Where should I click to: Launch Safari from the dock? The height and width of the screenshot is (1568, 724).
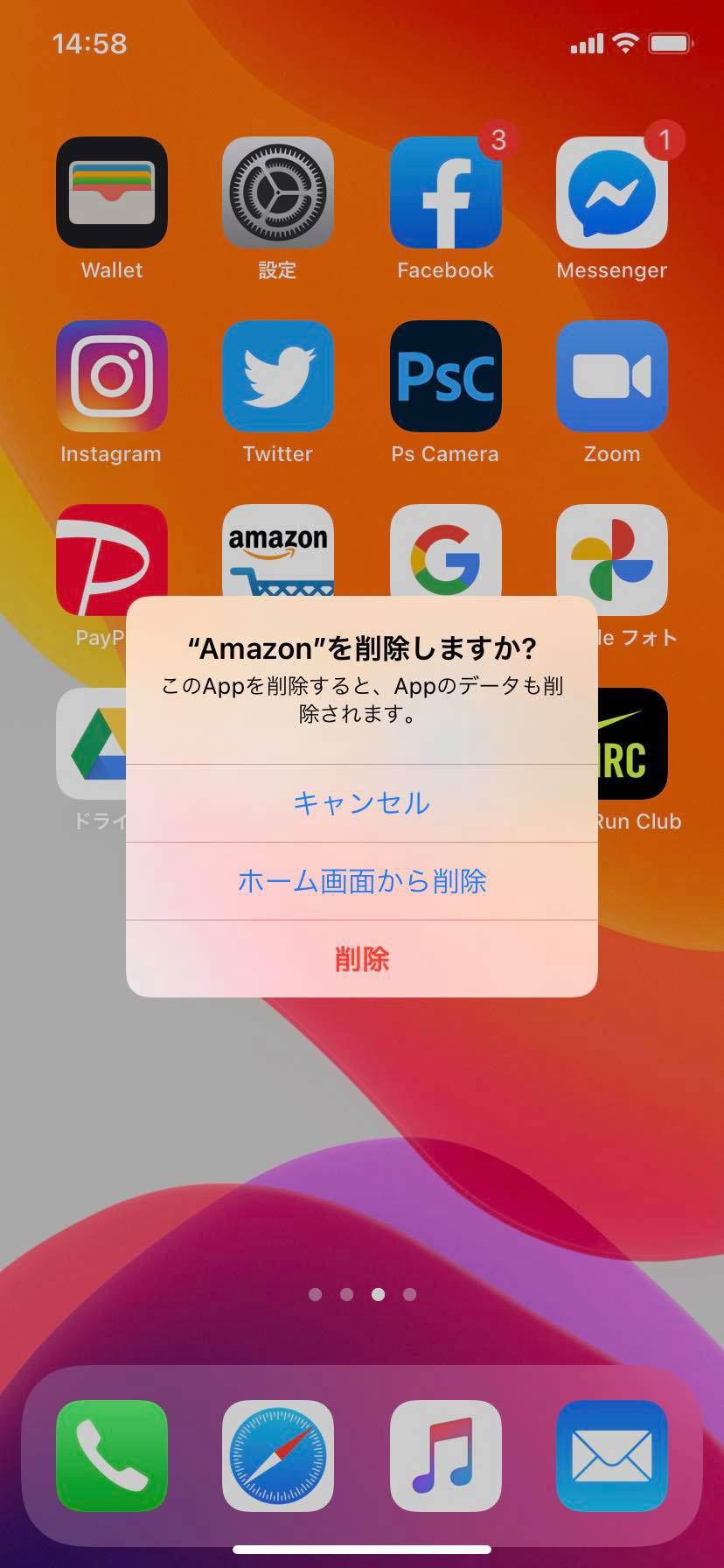point(278,1456)
